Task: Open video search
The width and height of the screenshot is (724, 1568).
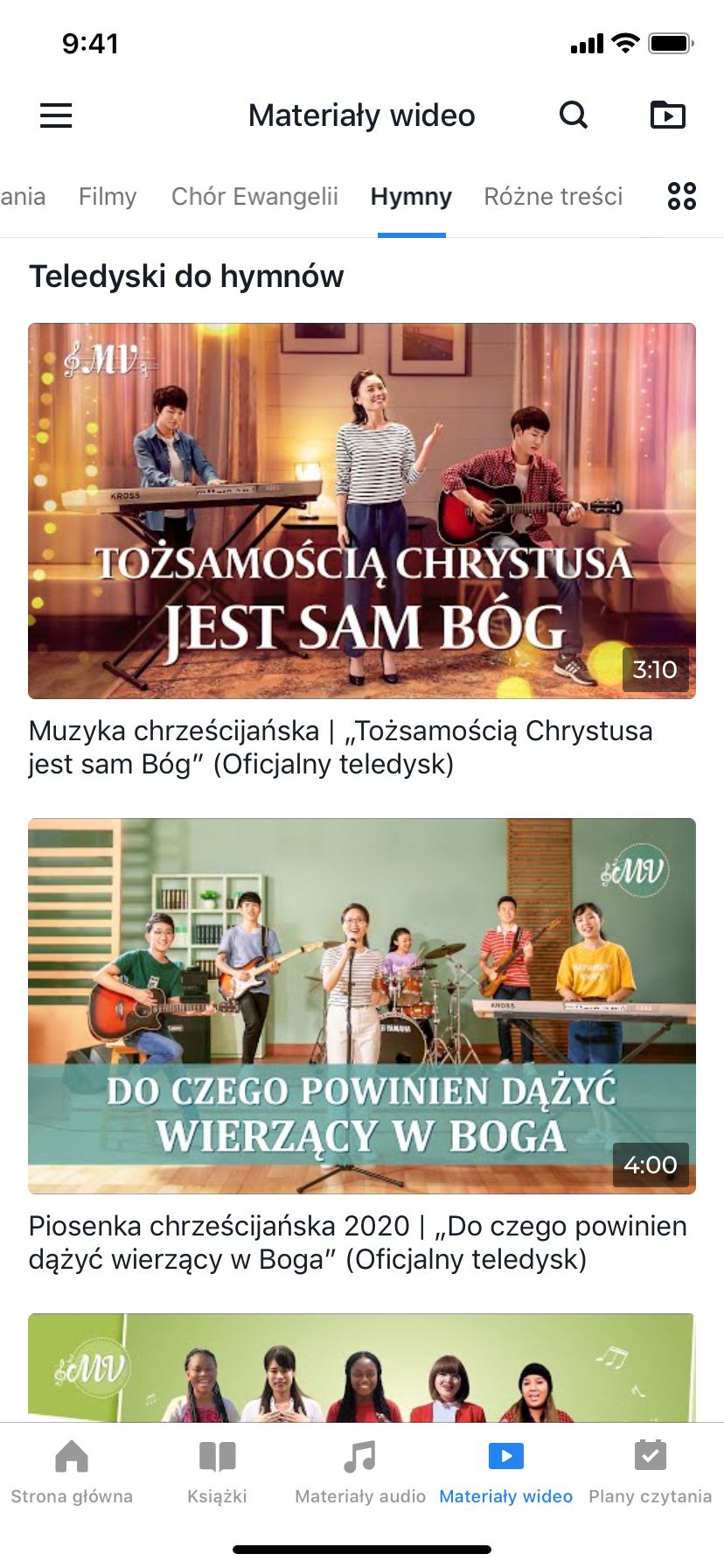Action: pyautogui.click(x=574, y=115)
